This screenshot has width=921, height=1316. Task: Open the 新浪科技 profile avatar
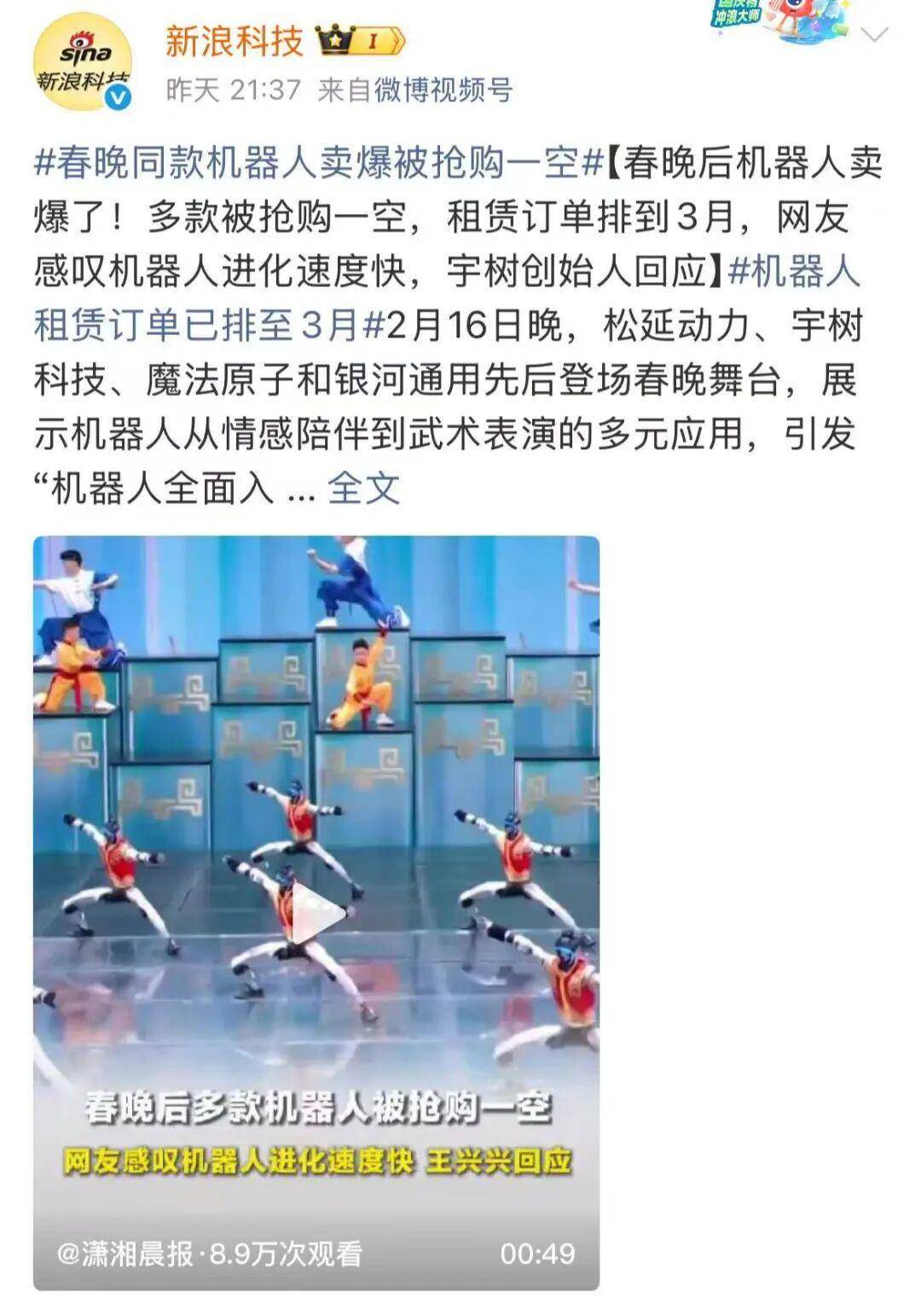click(83, 62)
